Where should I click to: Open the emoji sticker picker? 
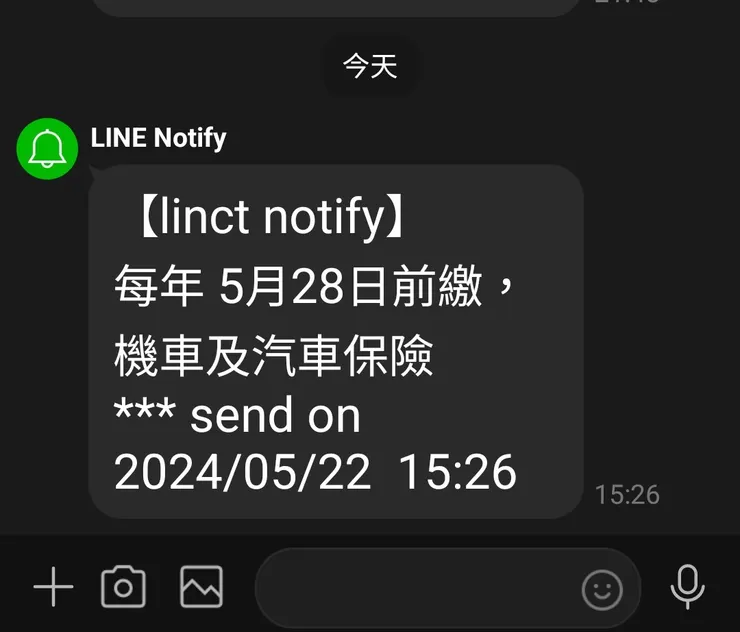point(602,590)
